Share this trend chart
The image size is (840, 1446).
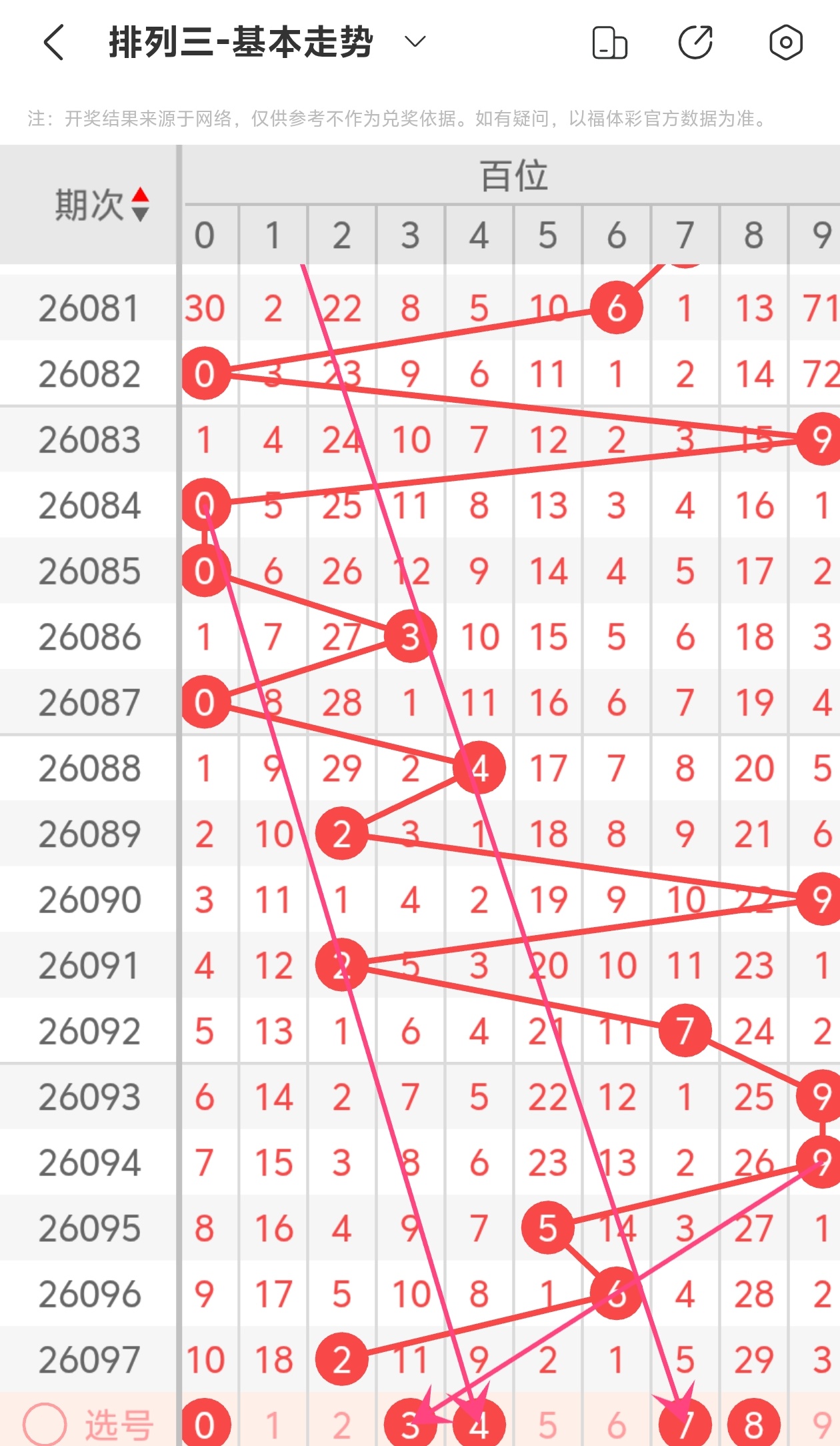[695, 43]
